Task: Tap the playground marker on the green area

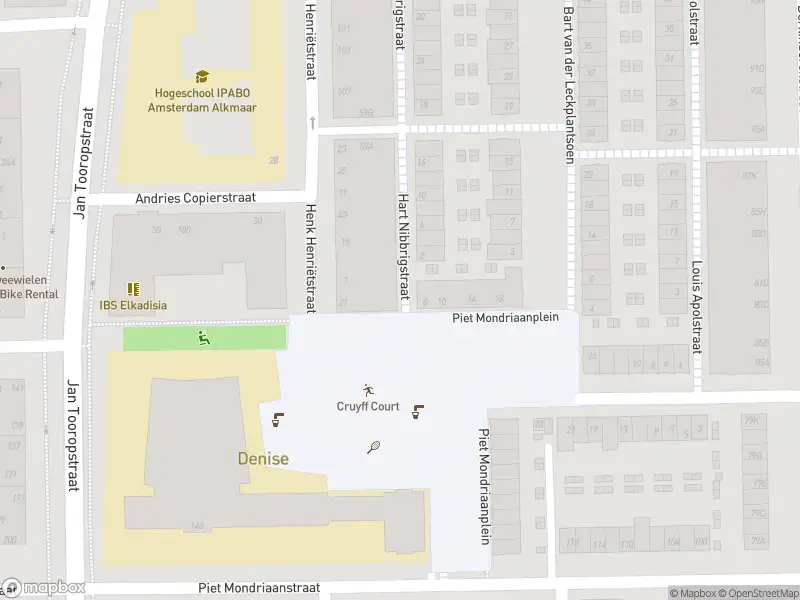Action: (x=204, y=338)
